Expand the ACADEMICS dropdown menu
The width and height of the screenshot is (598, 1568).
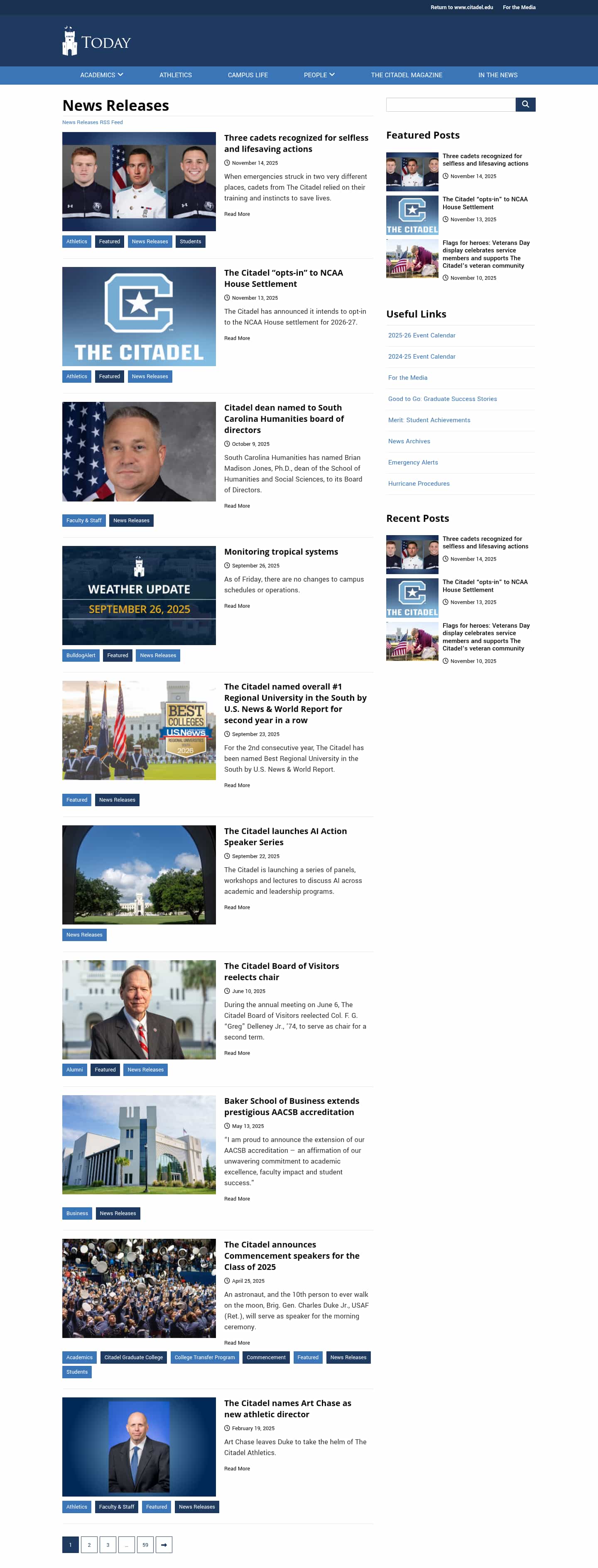click(101, 74)
